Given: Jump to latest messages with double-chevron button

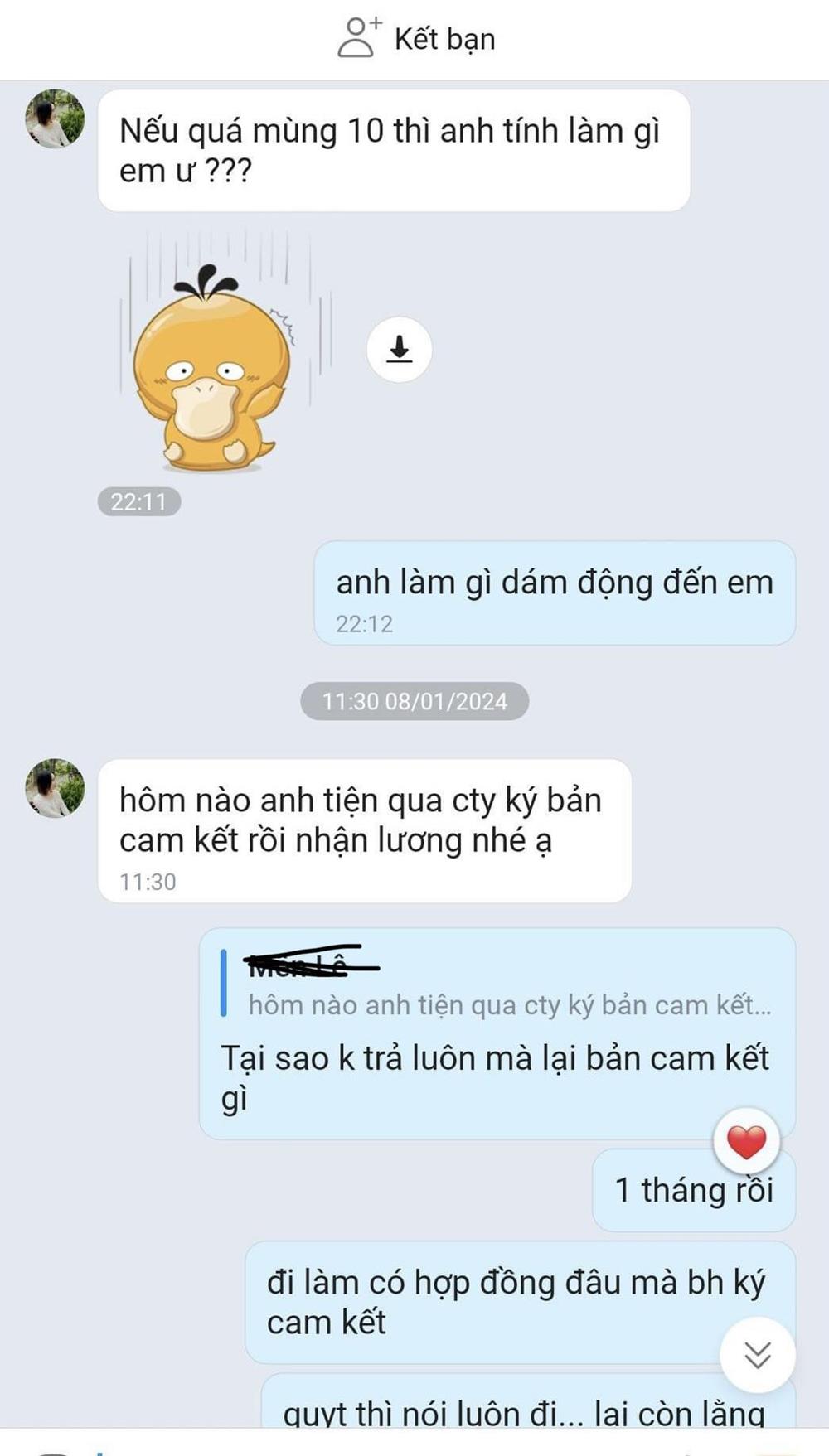Looking at the screenshot, I should point(757,1354).
